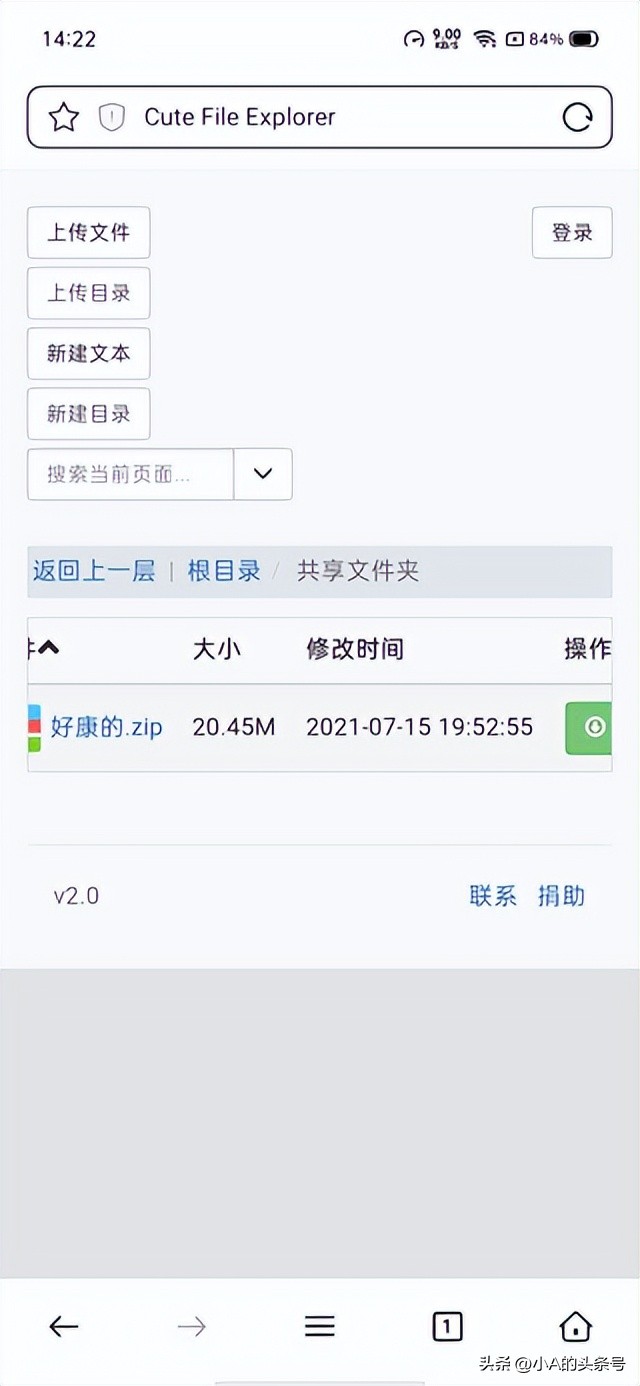This screenshot has width=640, height=1386.
Task: Go to the browser home page
Action: 575,1327
